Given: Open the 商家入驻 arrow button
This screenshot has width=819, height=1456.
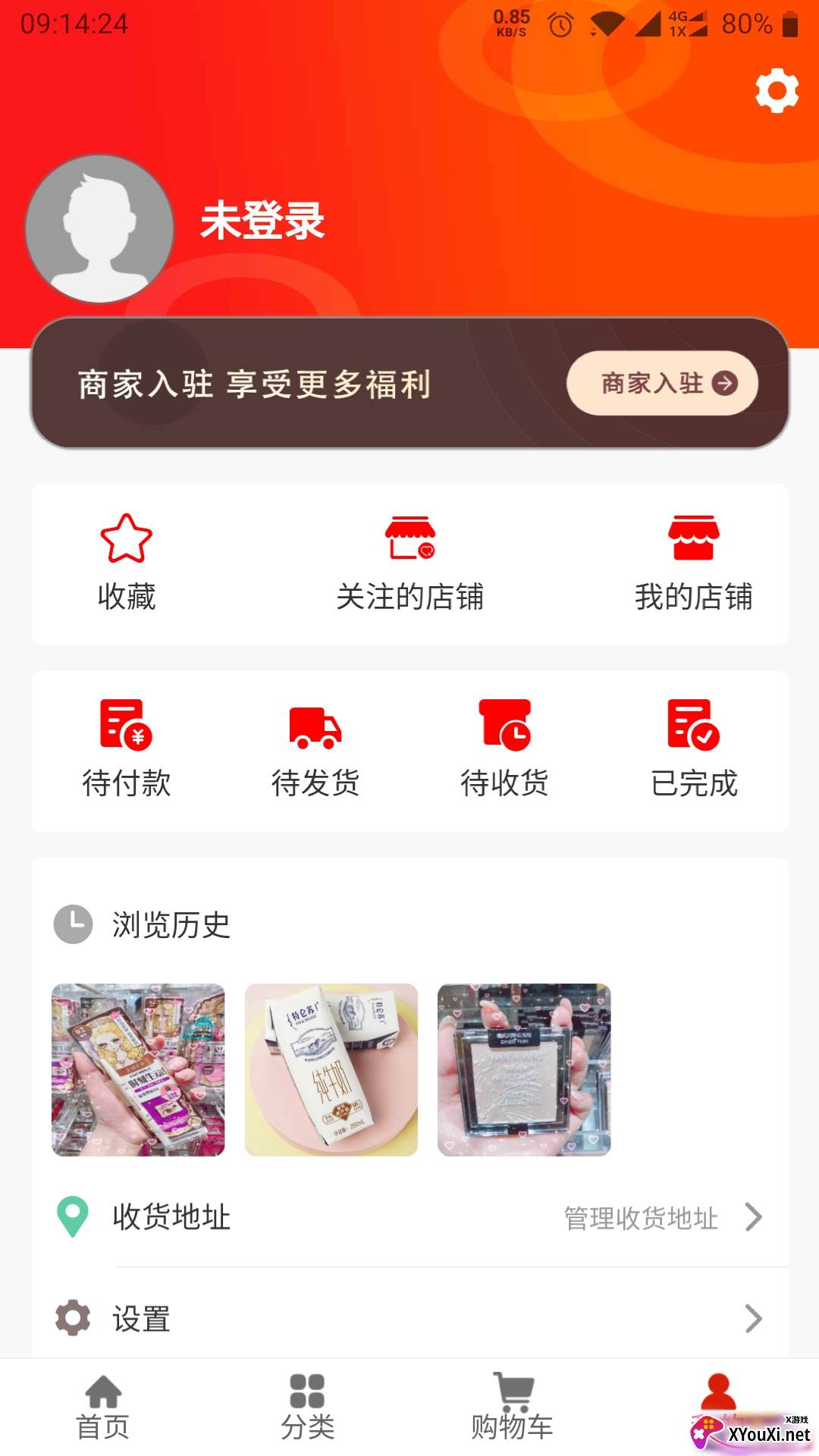Looking at the screenshot, I should (724, 384).
